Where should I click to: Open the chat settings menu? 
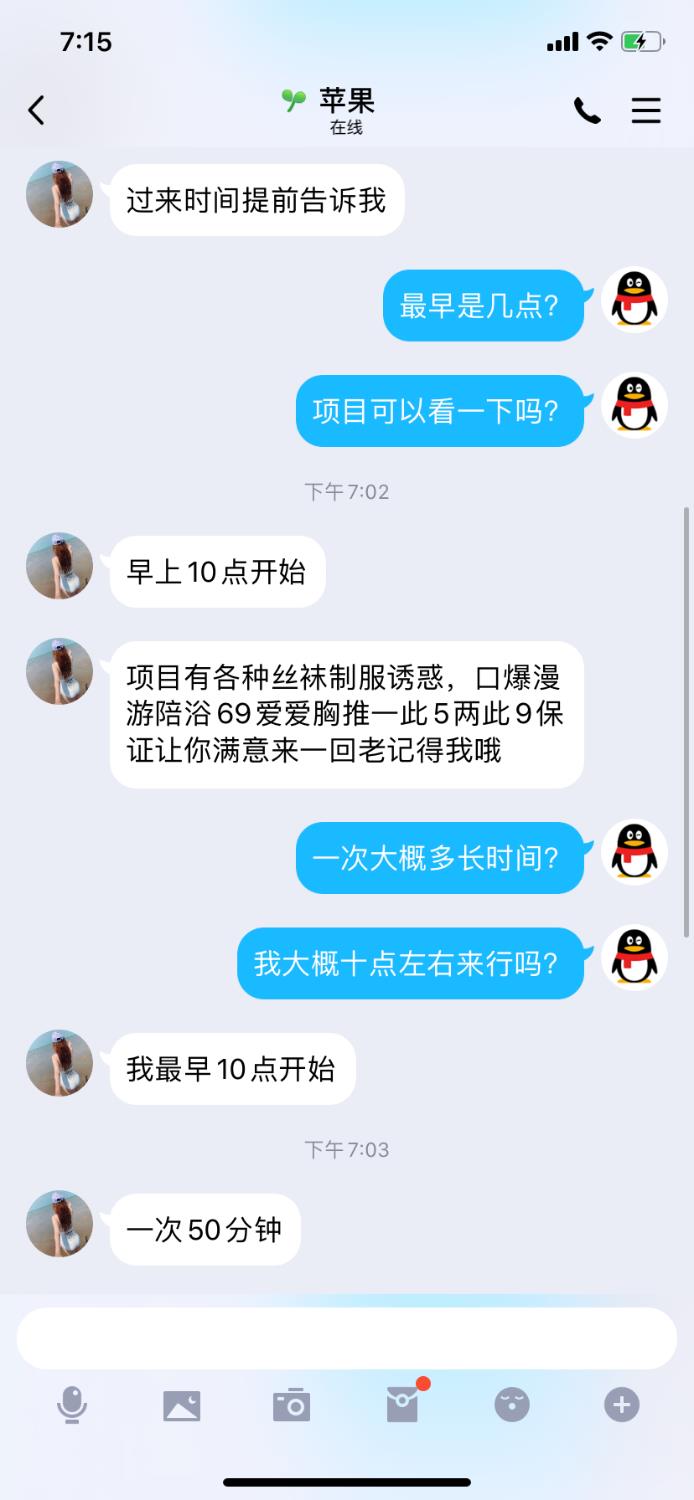(x=646, y=110)
